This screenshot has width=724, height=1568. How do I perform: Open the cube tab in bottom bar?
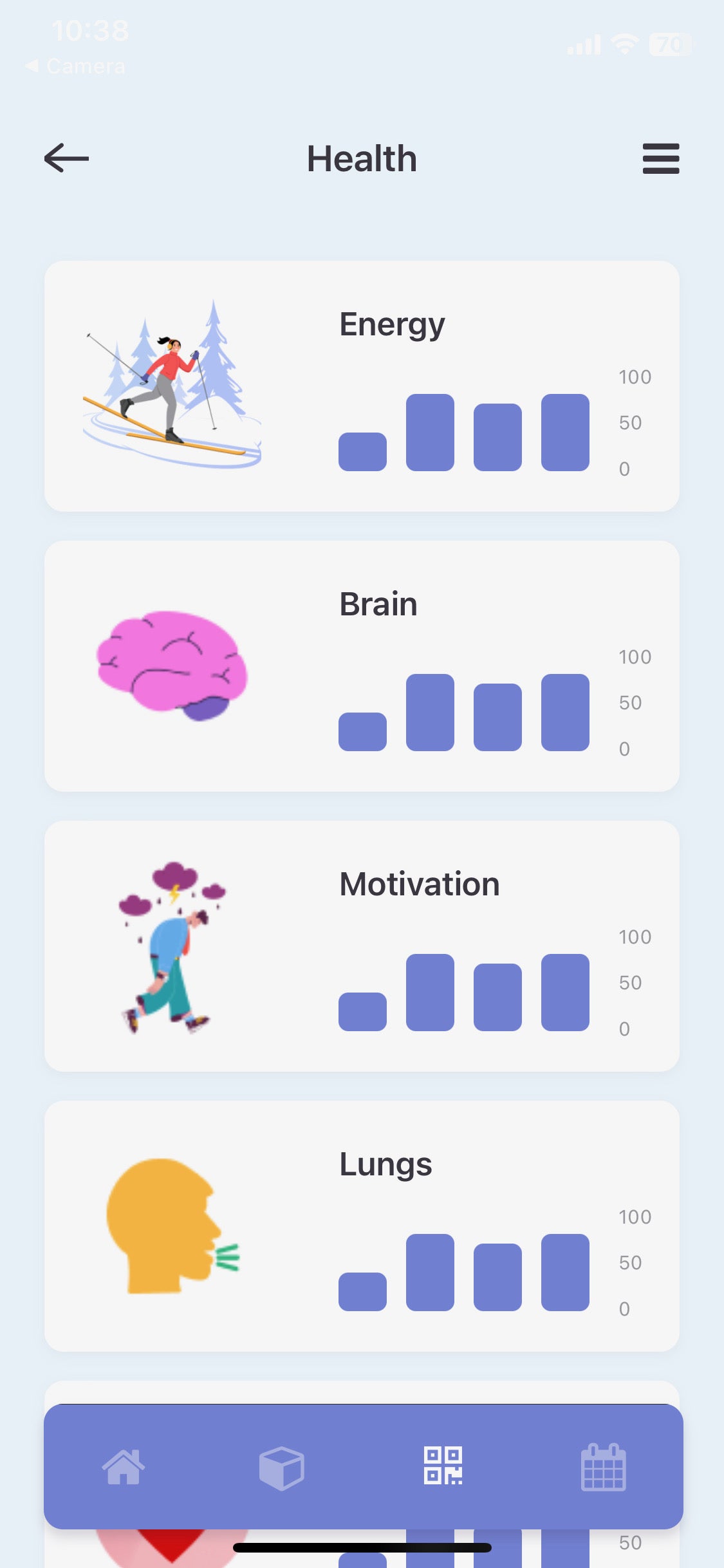[x=281, y=1467]
